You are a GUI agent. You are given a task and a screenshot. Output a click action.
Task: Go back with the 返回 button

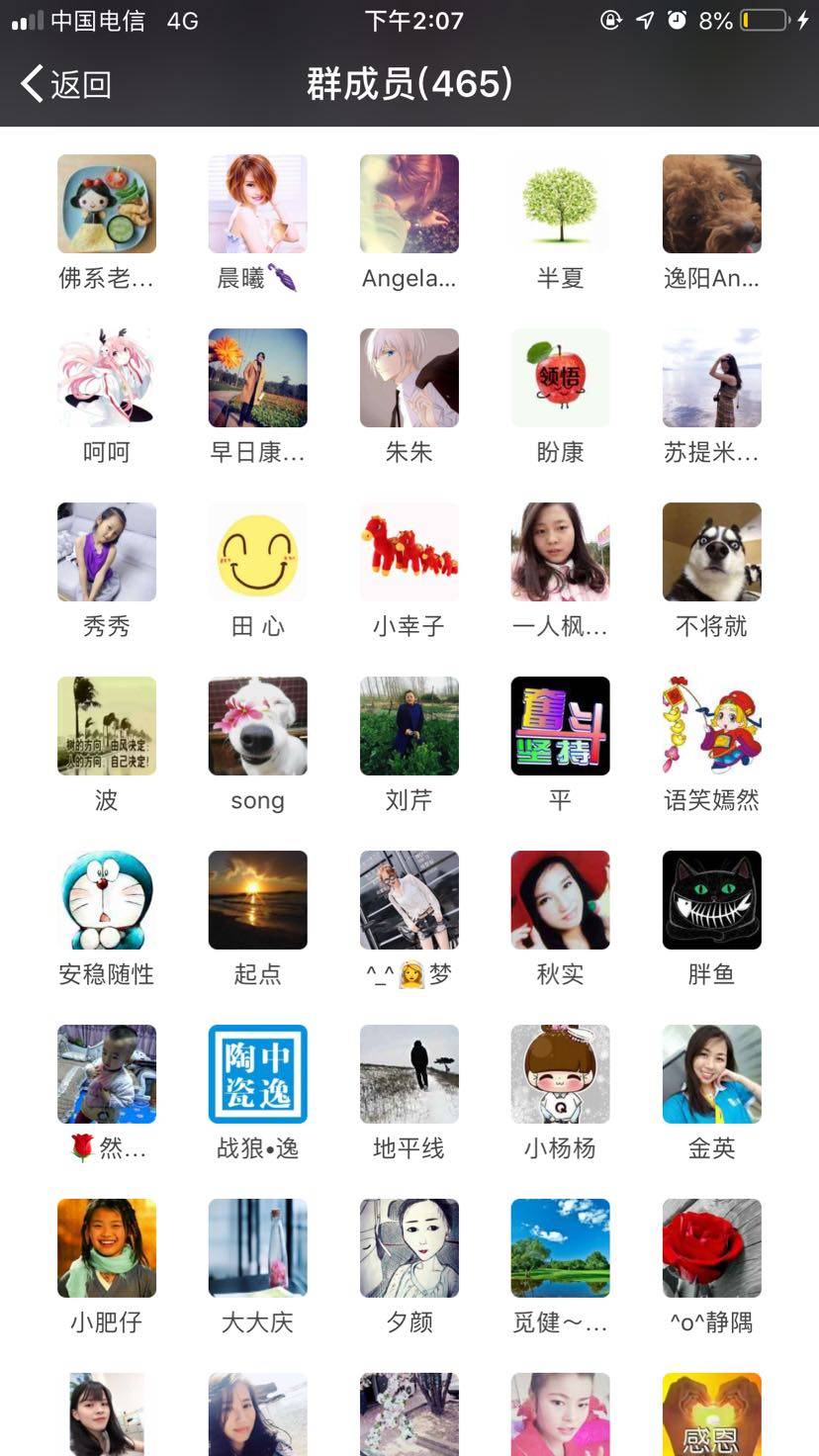65,84
